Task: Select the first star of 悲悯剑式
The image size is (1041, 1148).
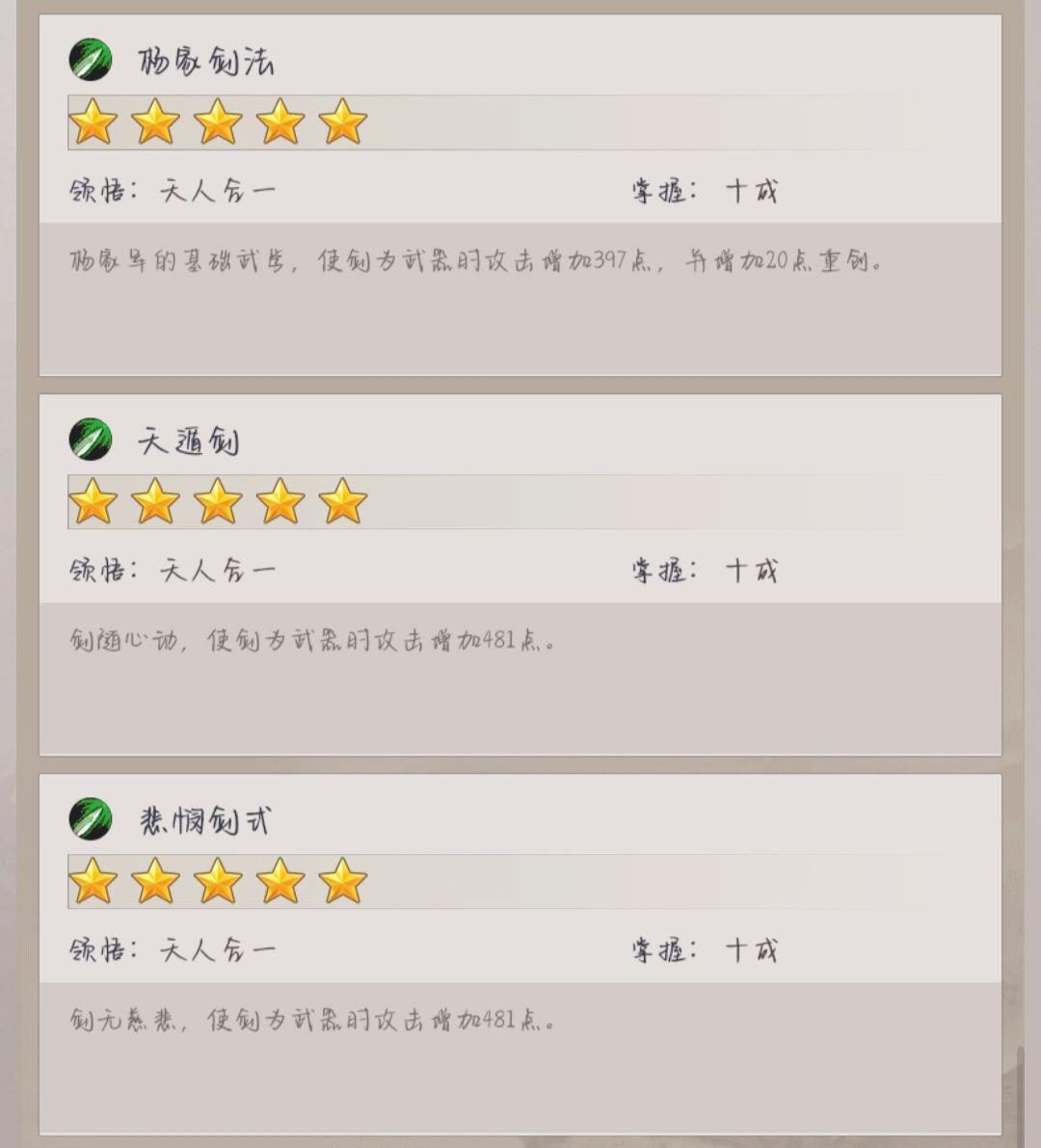Action: pyautogui.click(x=91, y=878)
